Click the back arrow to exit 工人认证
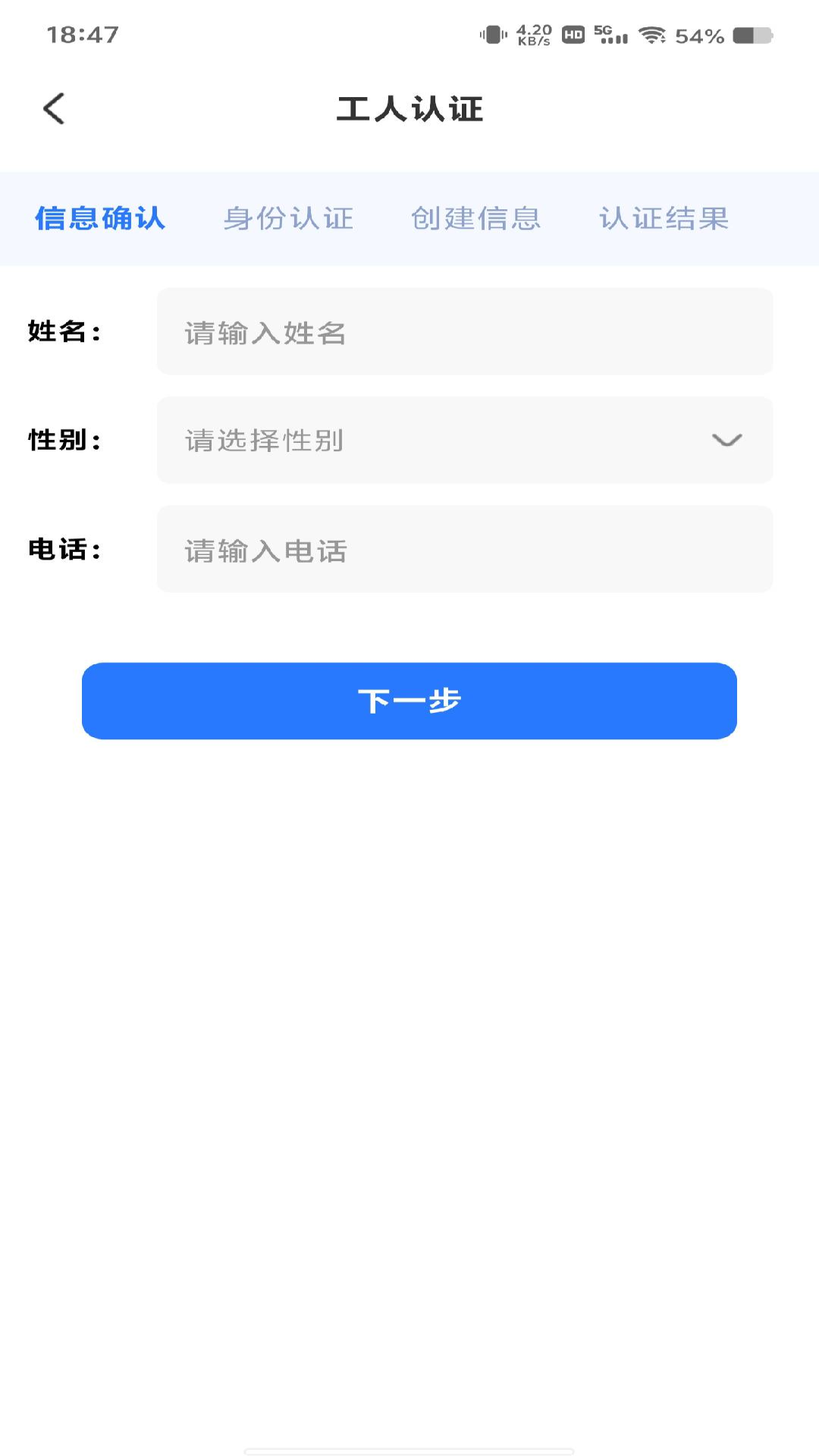 coord(53,108)
